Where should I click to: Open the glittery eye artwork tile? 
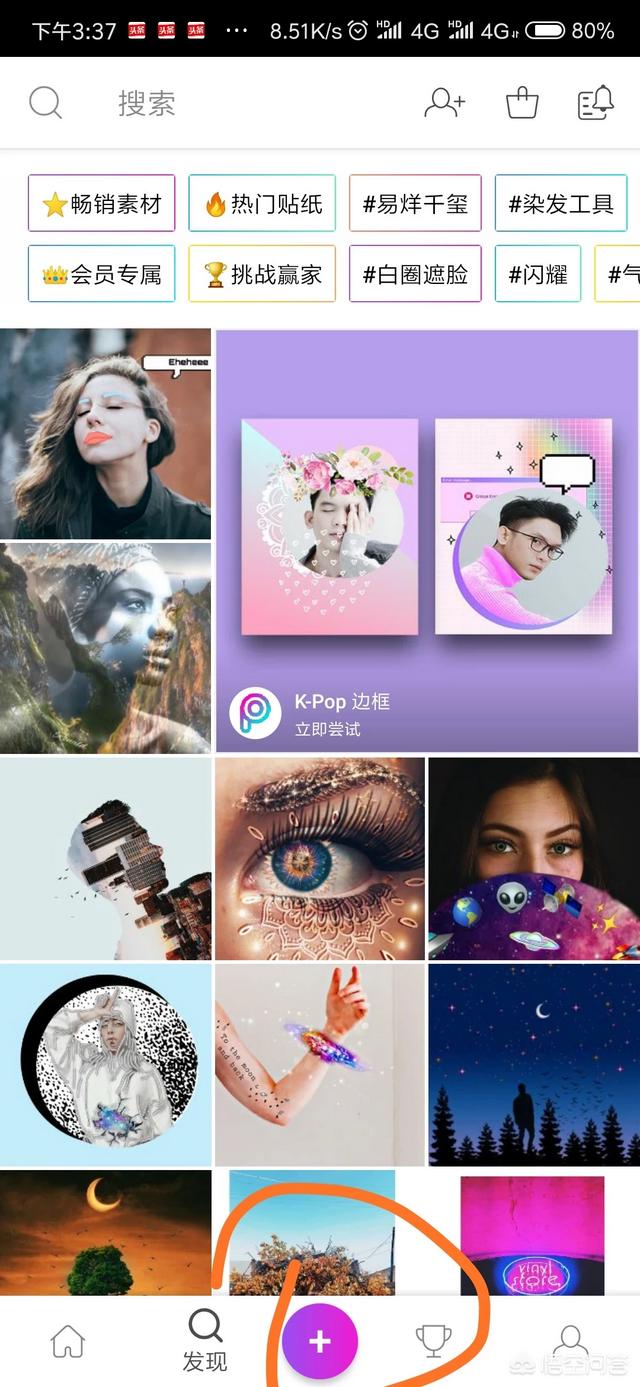point(320,859)
